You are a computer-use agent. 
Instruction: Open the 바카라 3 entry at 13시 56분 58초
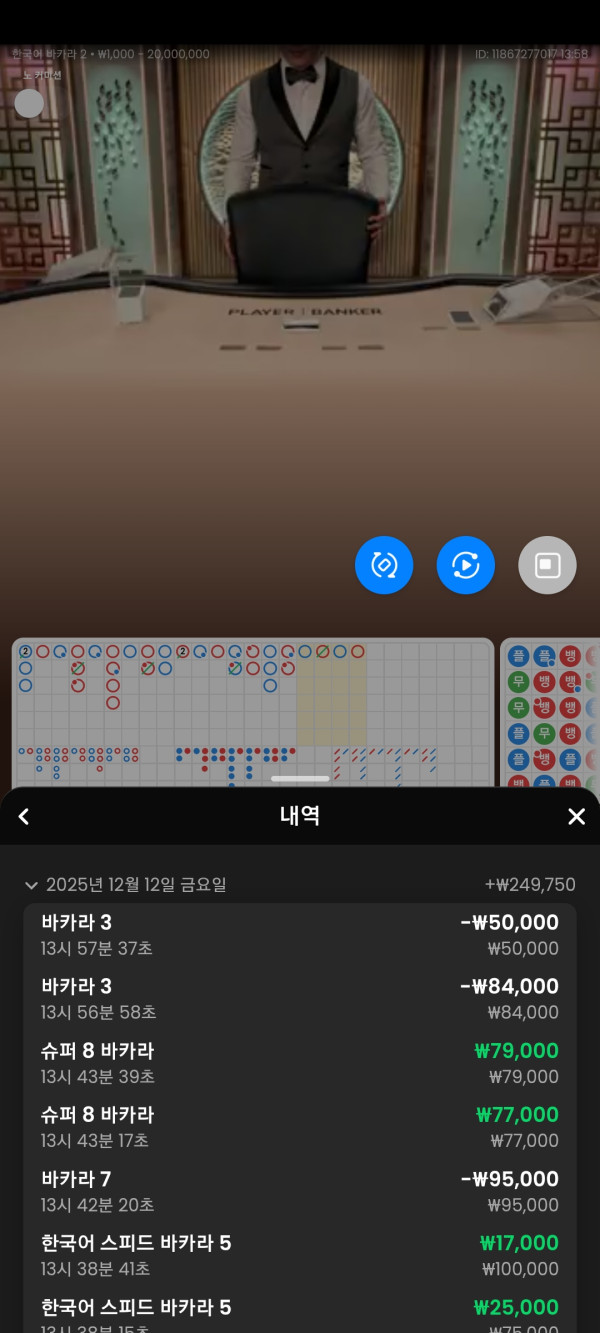tap(300, 999)
